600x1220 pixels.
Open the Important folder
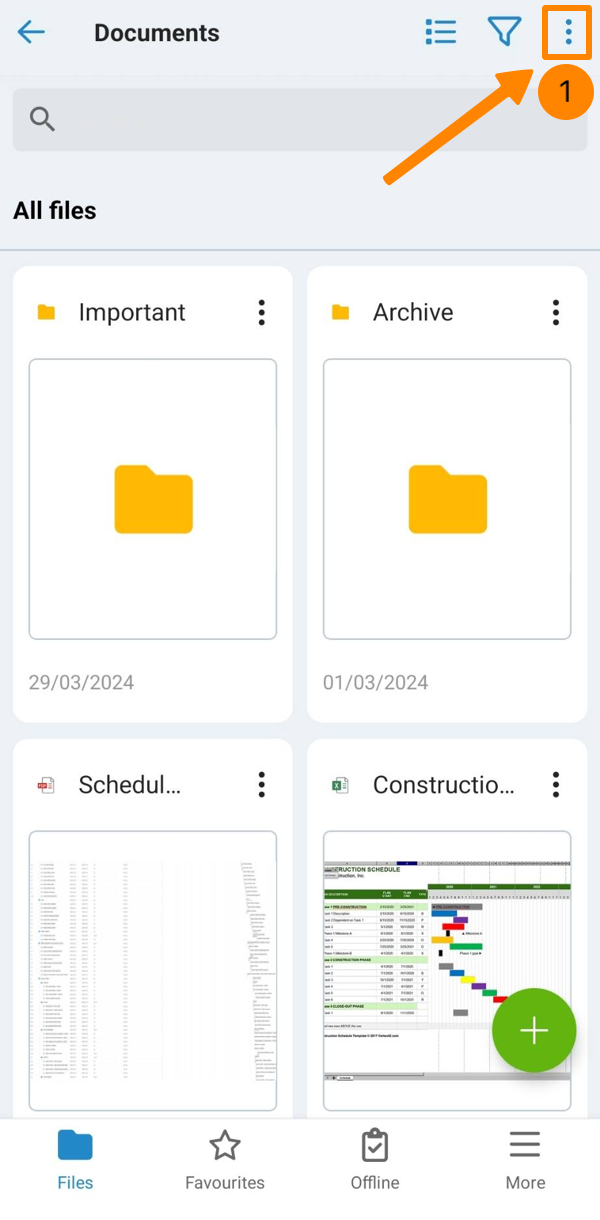coord(153,498)
